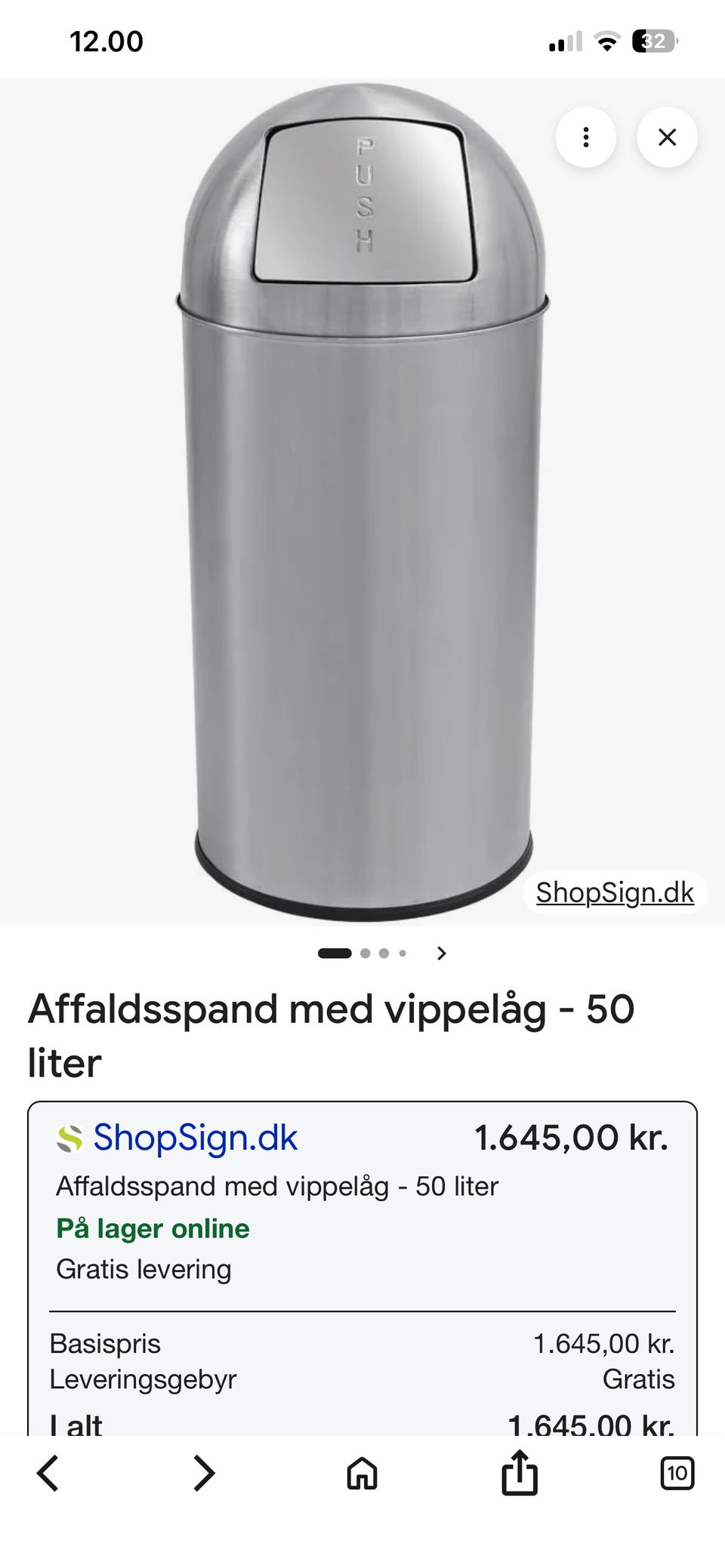
Task: Open the ShopSign.dk offer card
Action: point(362,1268)
